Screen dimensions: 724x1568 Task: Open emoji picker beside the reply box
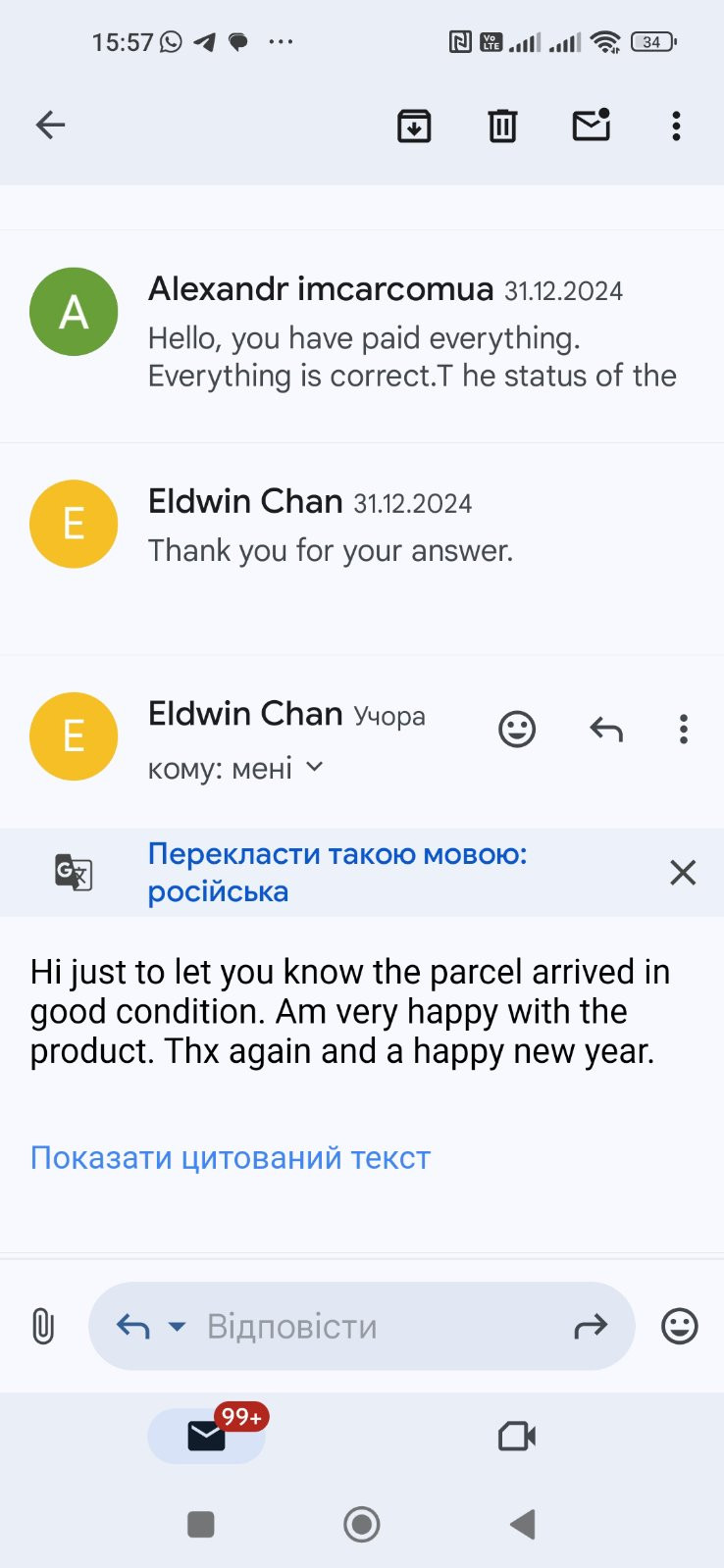(x=679, y=1327)
